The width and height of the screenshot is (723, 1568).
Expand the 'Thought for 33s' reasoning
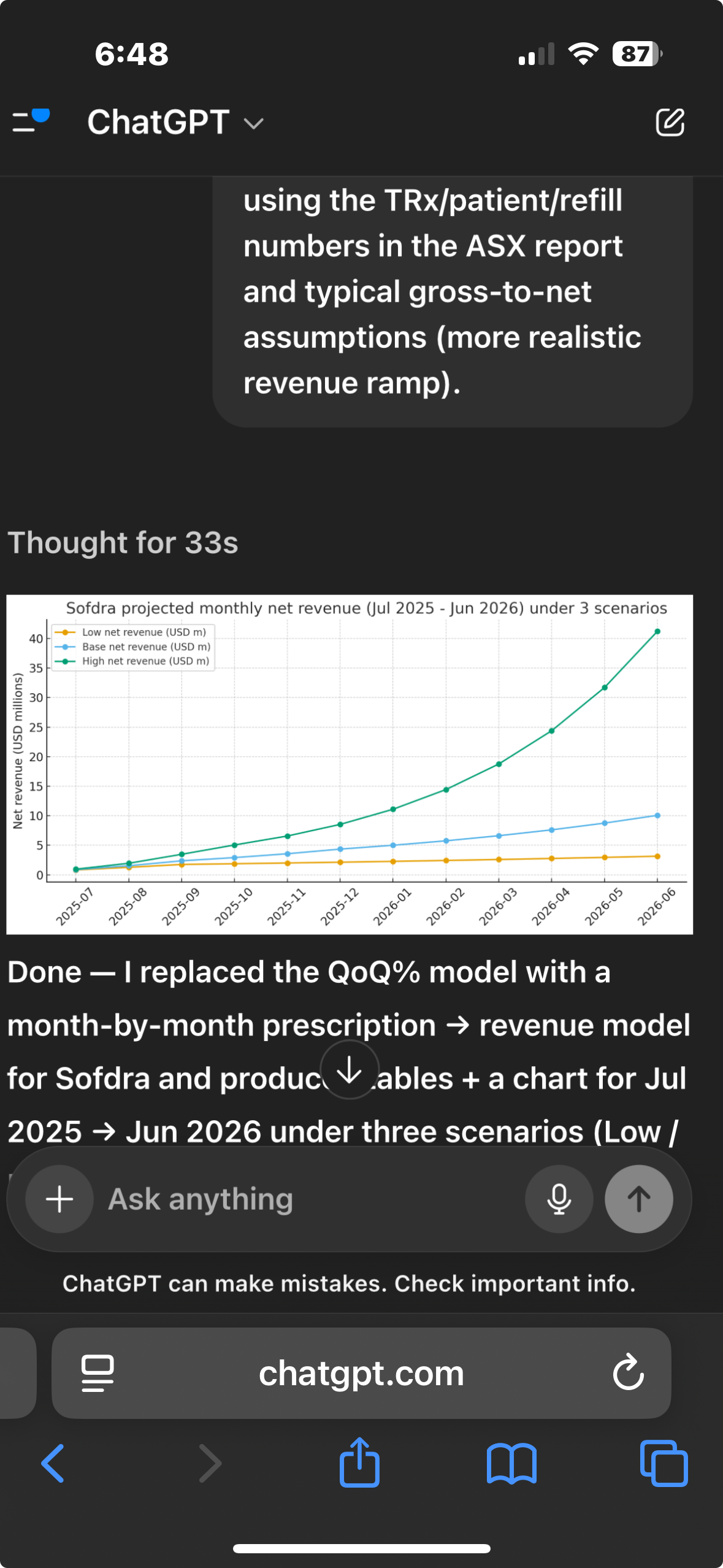pos(123,543)
